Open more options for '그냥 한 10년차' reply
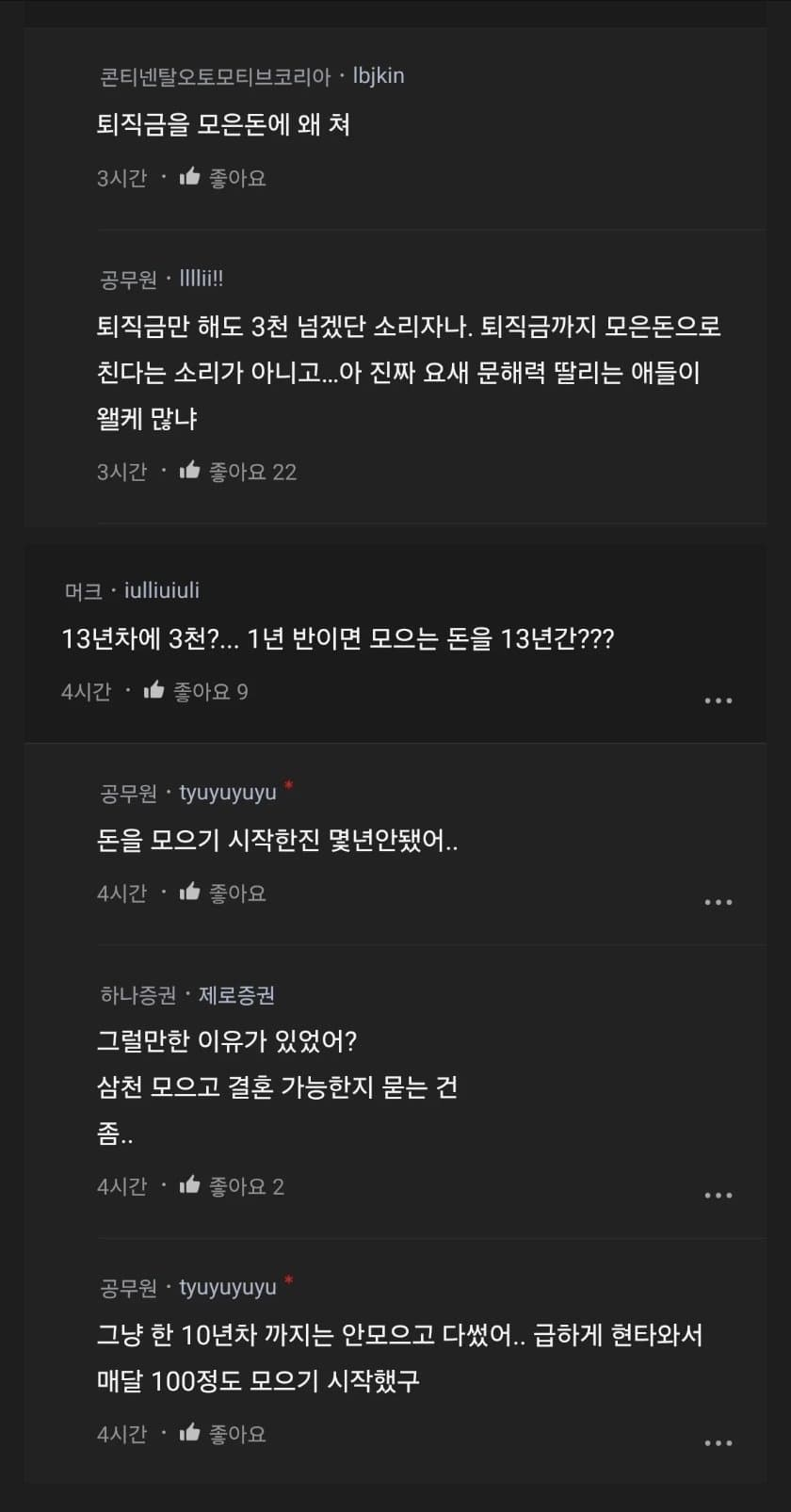791x1512 pixels. pyautogui.click(x=718, y=1442)
